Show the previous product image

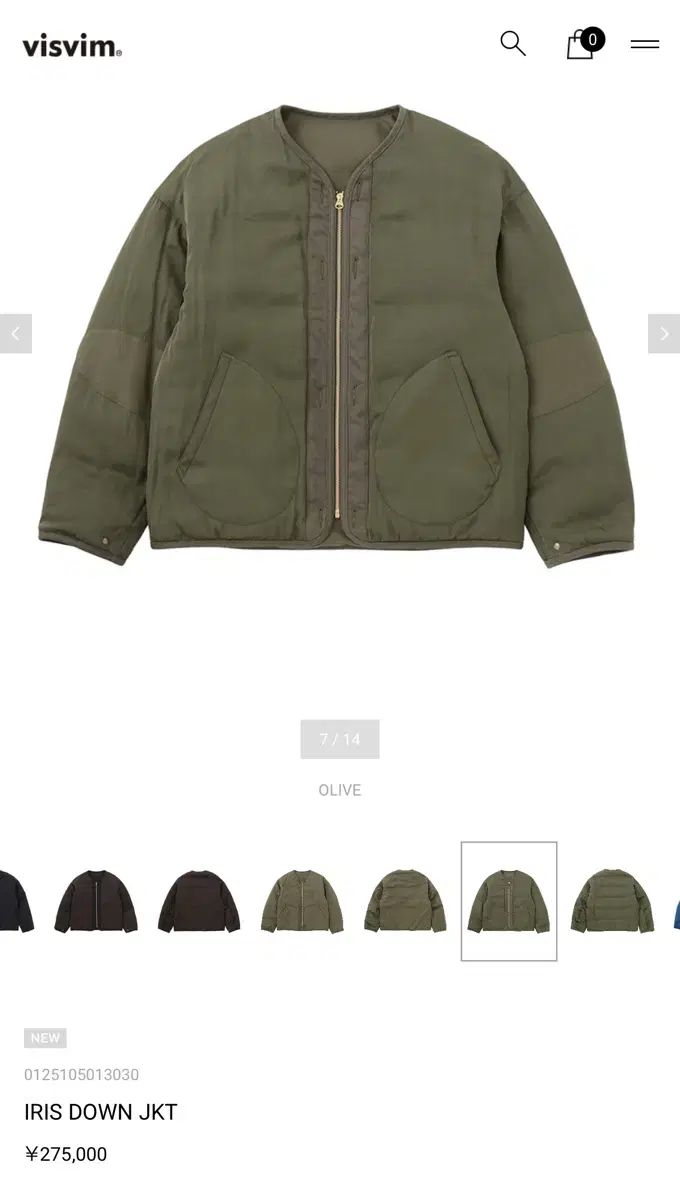pyautogui.click(x=15, y=334)
